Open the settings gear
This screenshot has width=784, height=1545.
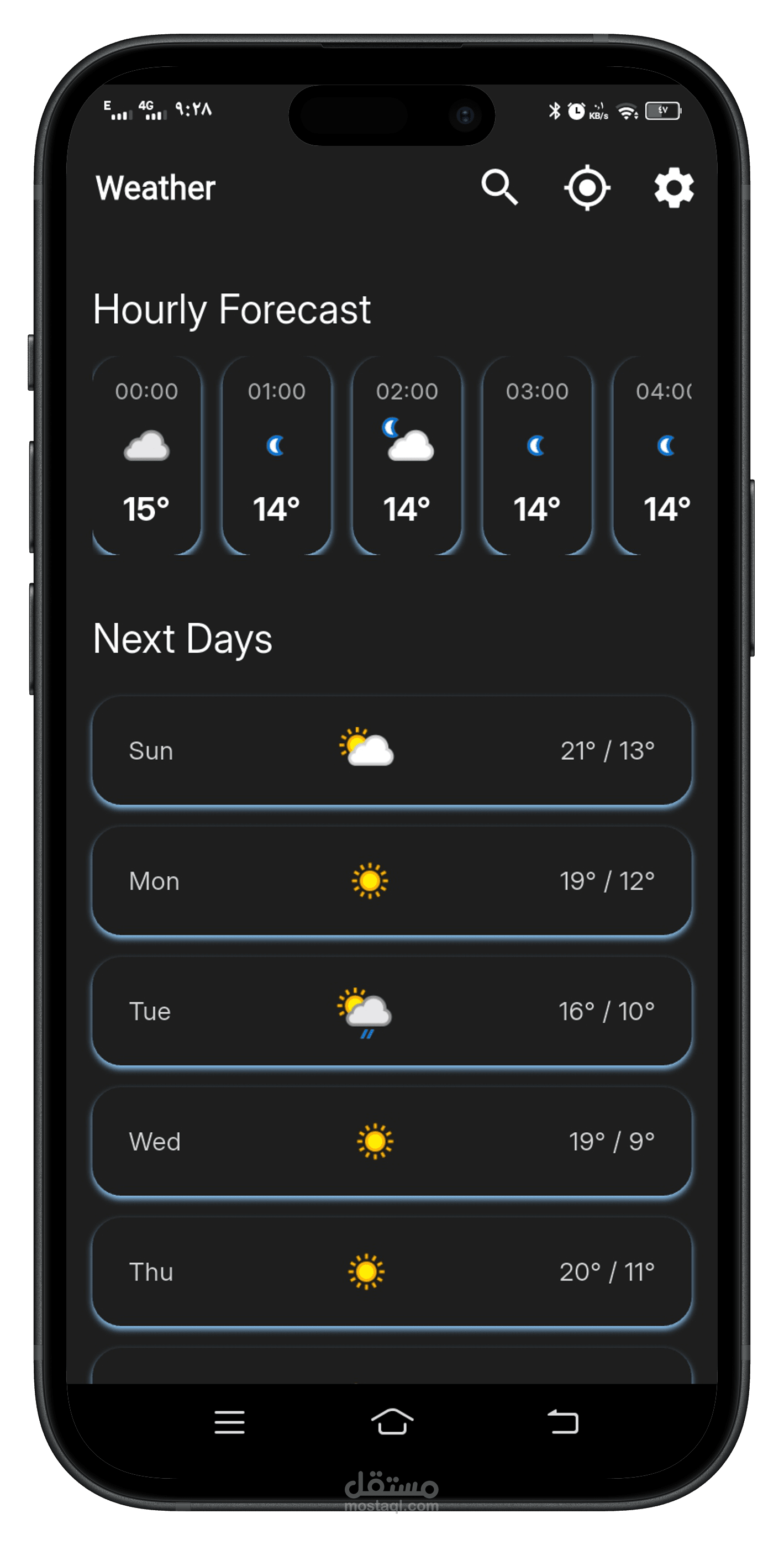pyautogui.click(x=674, y=188)
